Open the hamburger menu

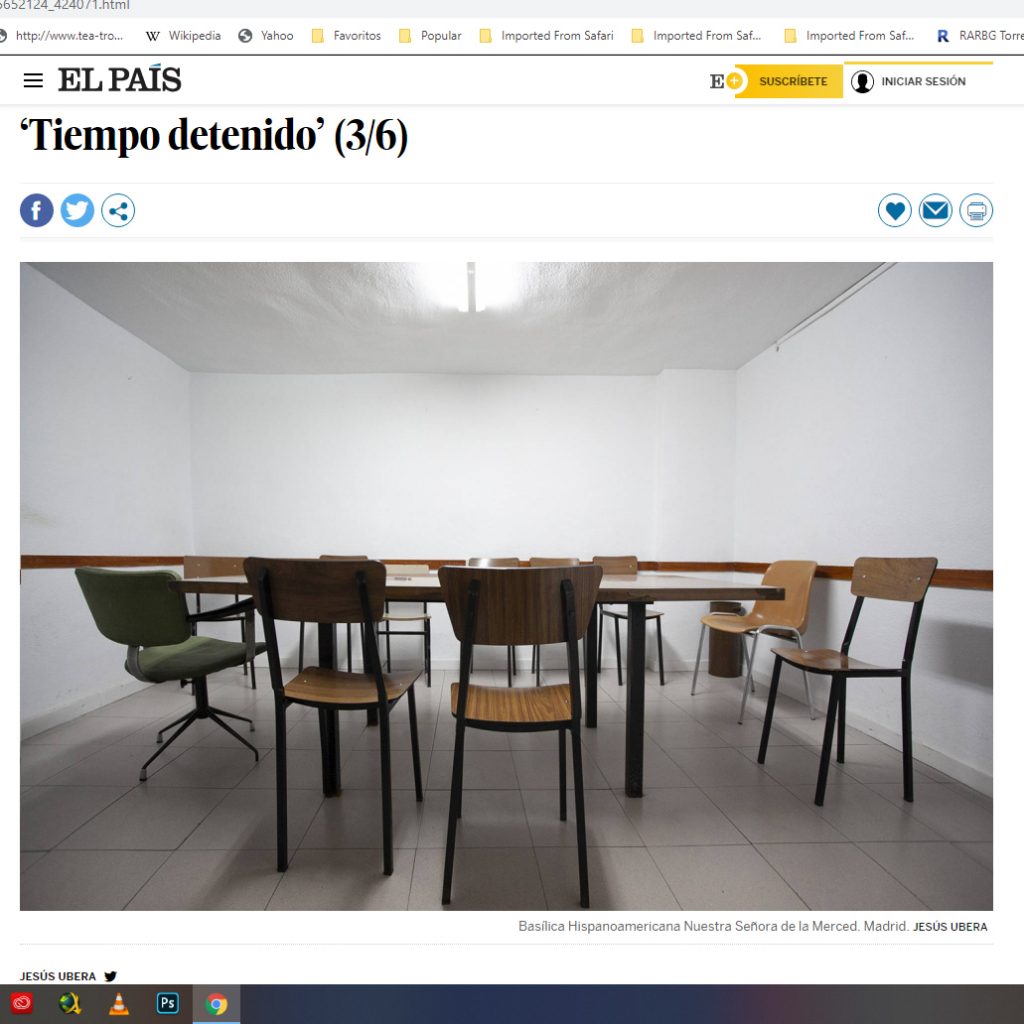click(x=33, y=81)
